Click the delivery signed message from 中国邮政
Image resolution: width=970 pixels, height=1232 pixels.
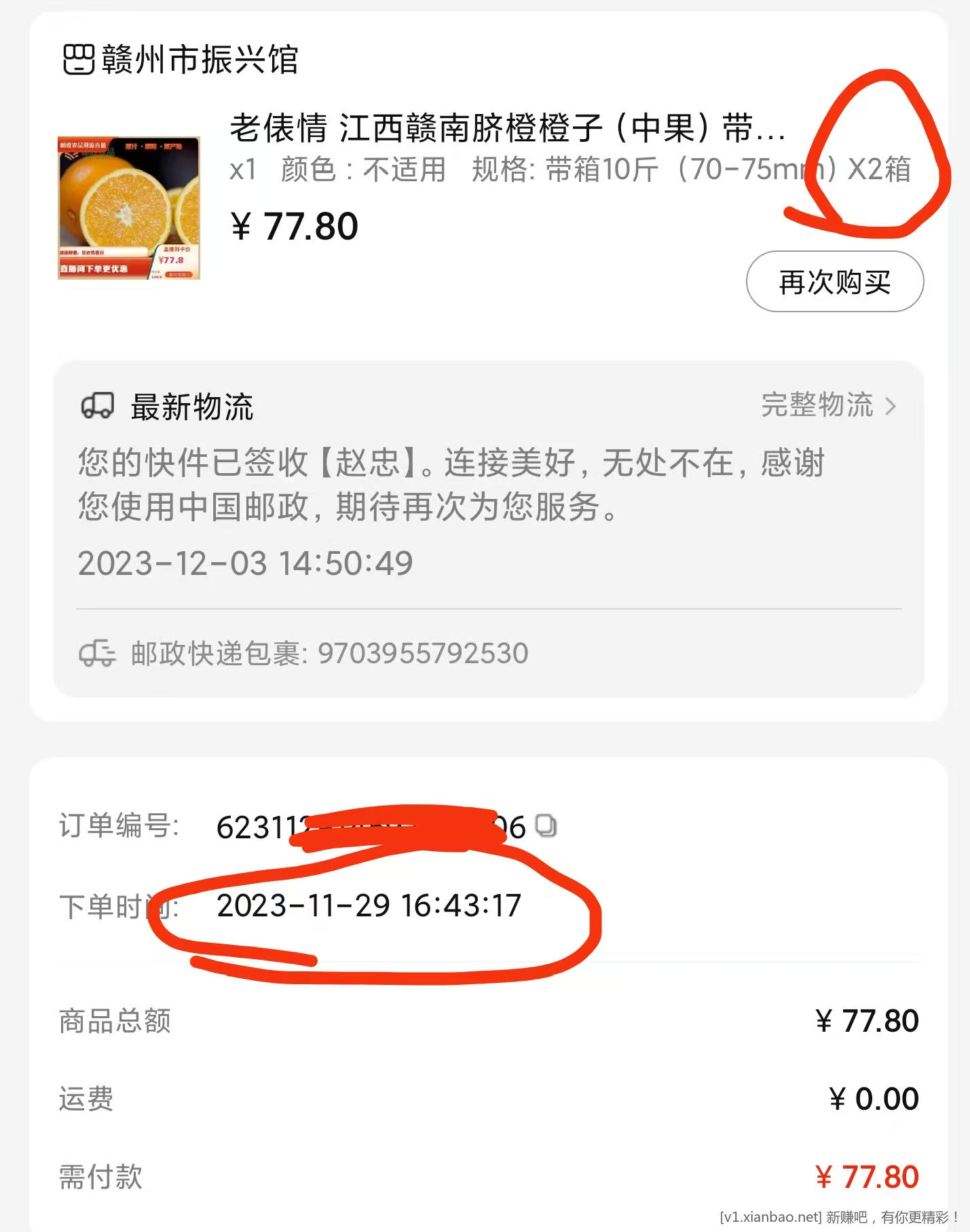point(448,485)
